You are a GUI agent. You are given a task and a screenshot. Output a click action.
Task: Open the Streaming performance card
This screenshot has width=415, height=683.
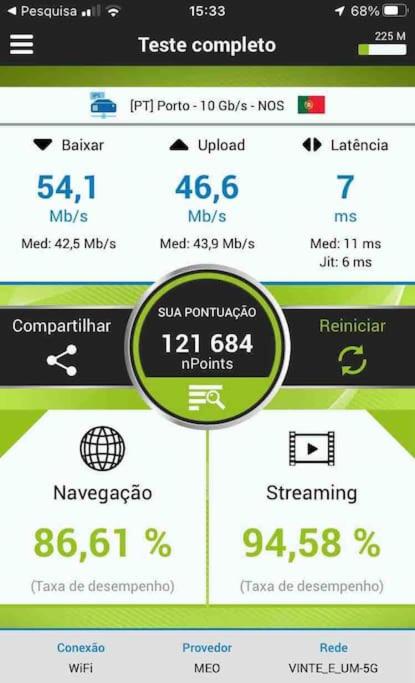[312, 508]
